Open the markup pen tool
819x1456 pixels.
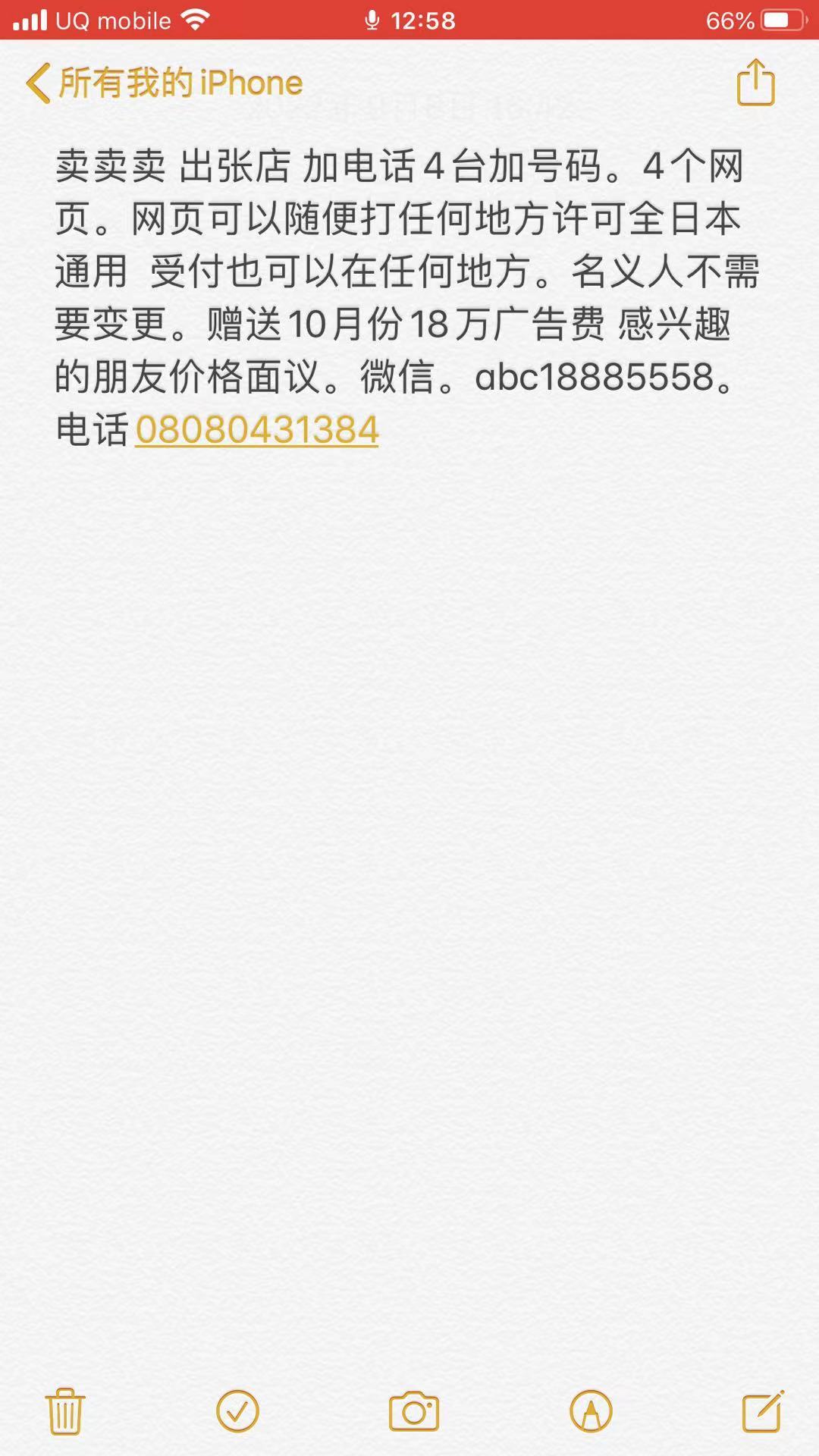(591, 1411)
